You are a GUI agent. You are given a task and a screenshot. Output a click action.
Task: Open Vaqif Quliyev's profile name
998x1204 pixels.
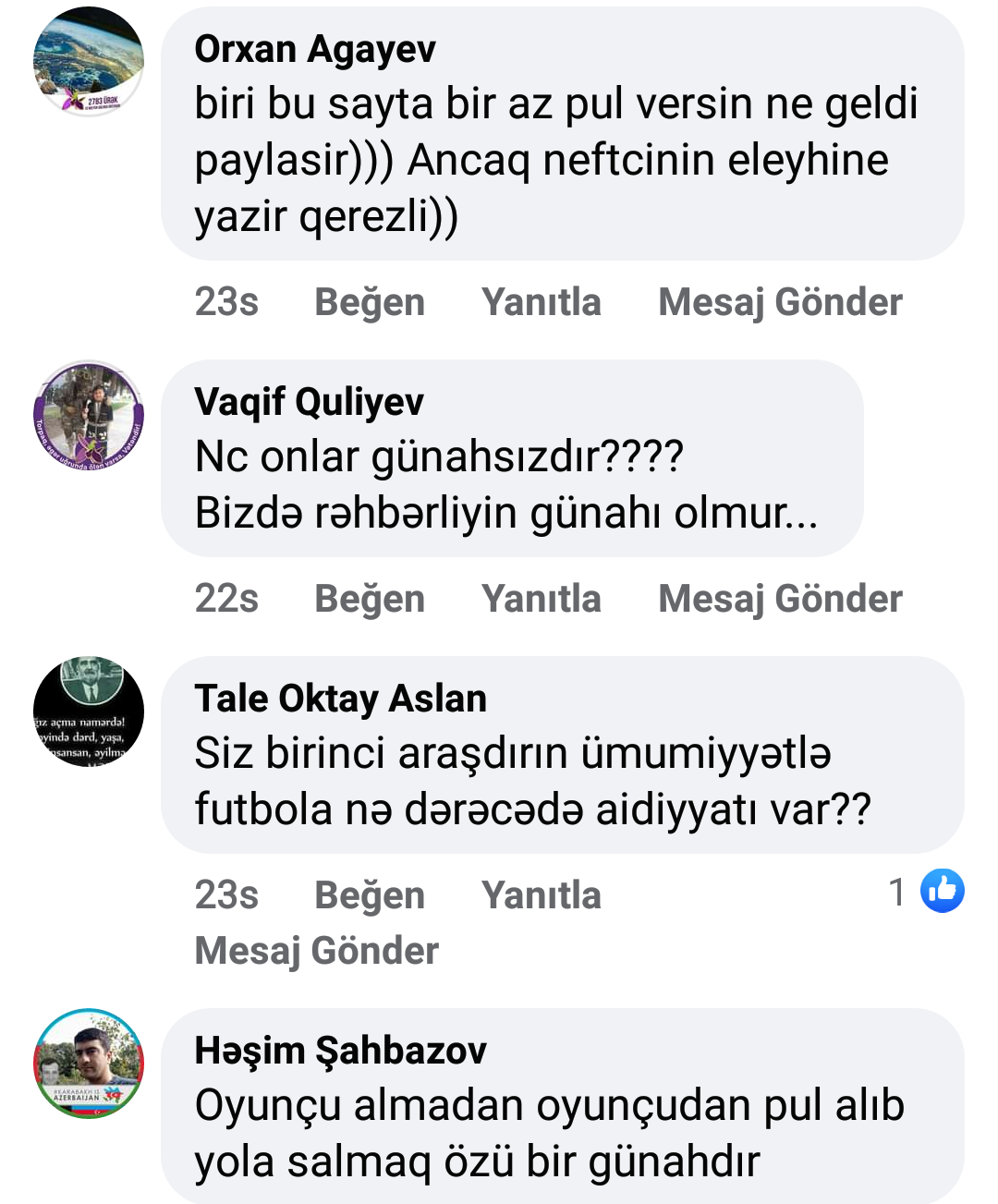(309, 402)
